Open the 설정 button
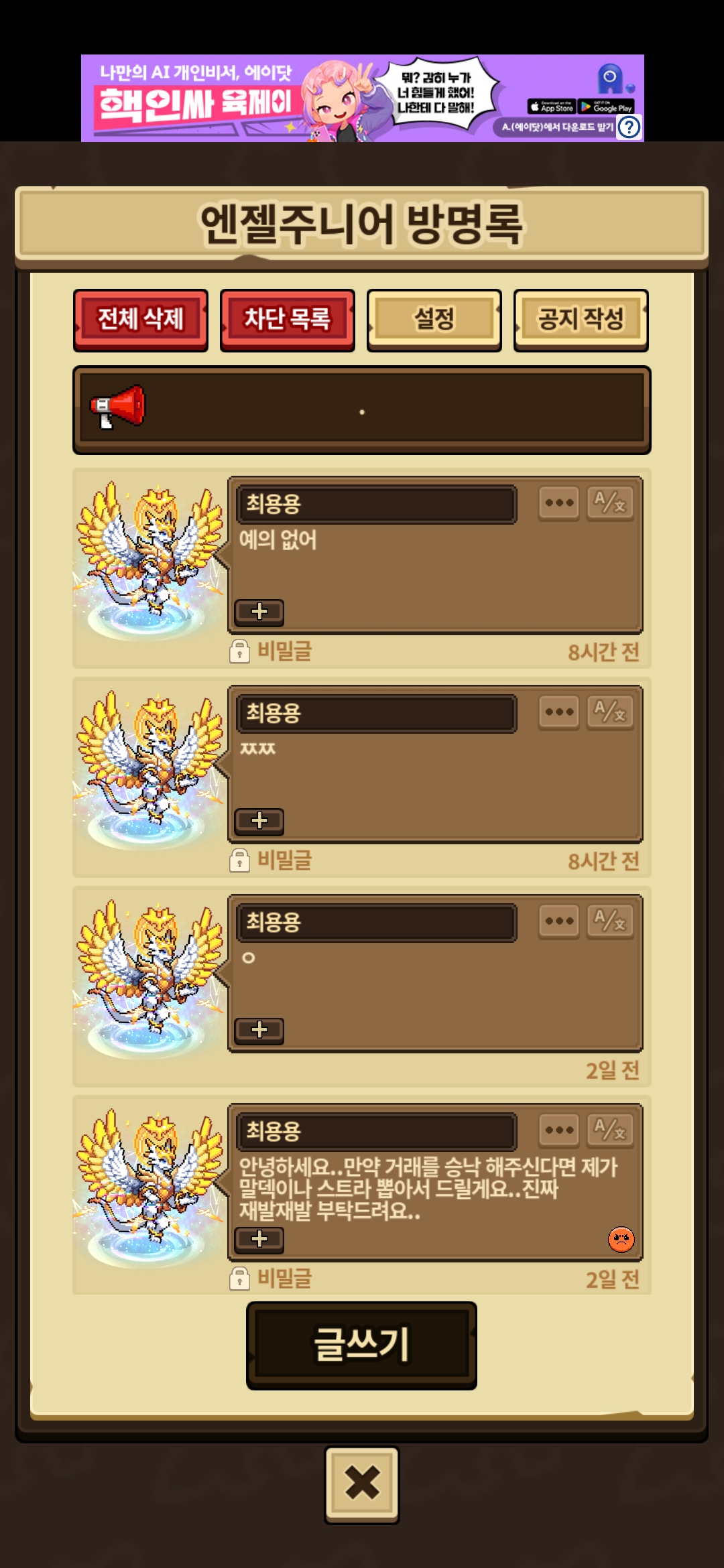This screenshot has height=1568, width=724. (x=434, y=319)
